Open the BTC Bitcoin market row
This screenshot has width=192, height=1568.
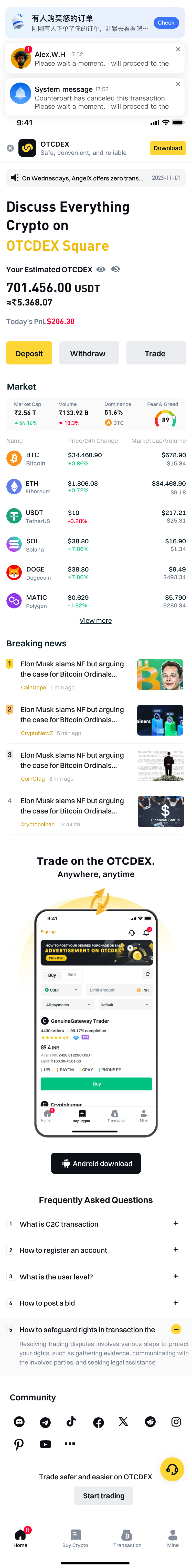[x=95, y=459]
